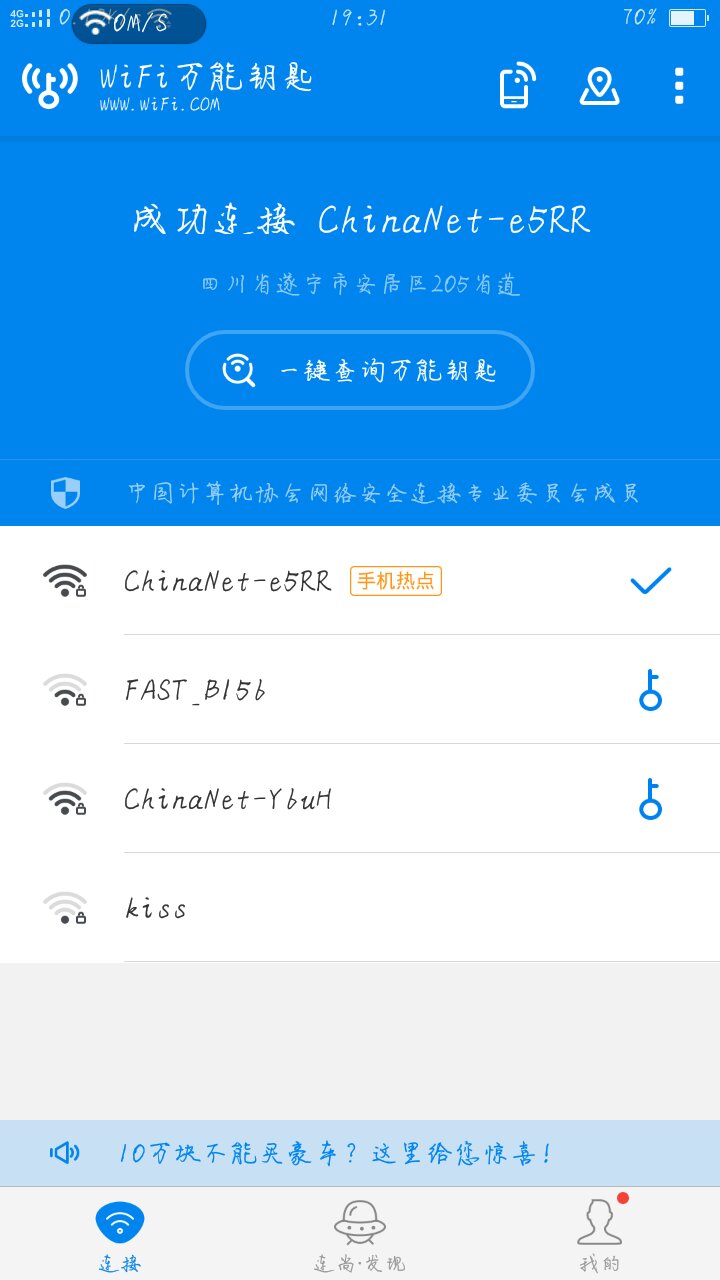Tap the search magnifier in the query button
Image resolution: width=720 pixels, height=1280 pixels.
coord(238,369)
